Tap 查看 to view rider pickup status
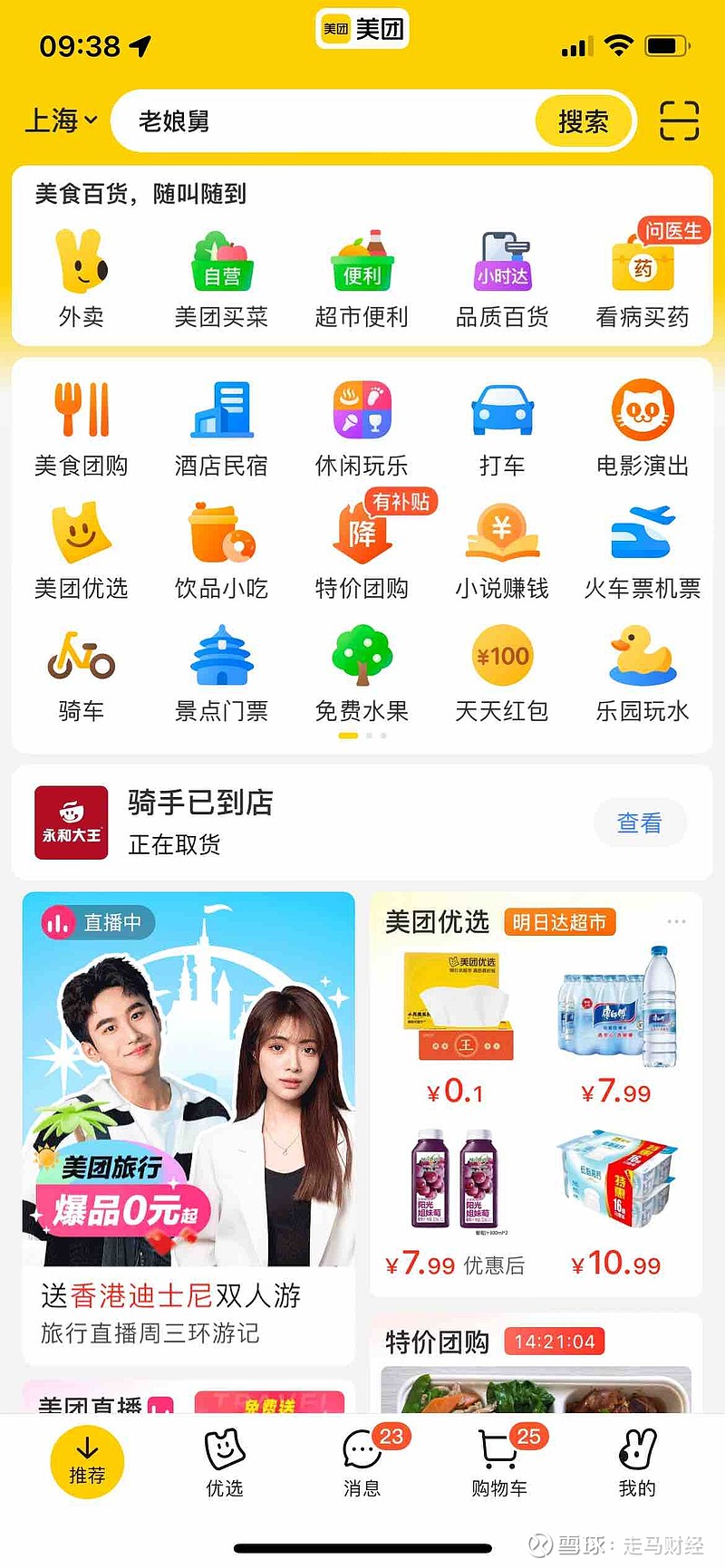The width and height of the screenshot is (725, 1568). (x=640, y=822)
